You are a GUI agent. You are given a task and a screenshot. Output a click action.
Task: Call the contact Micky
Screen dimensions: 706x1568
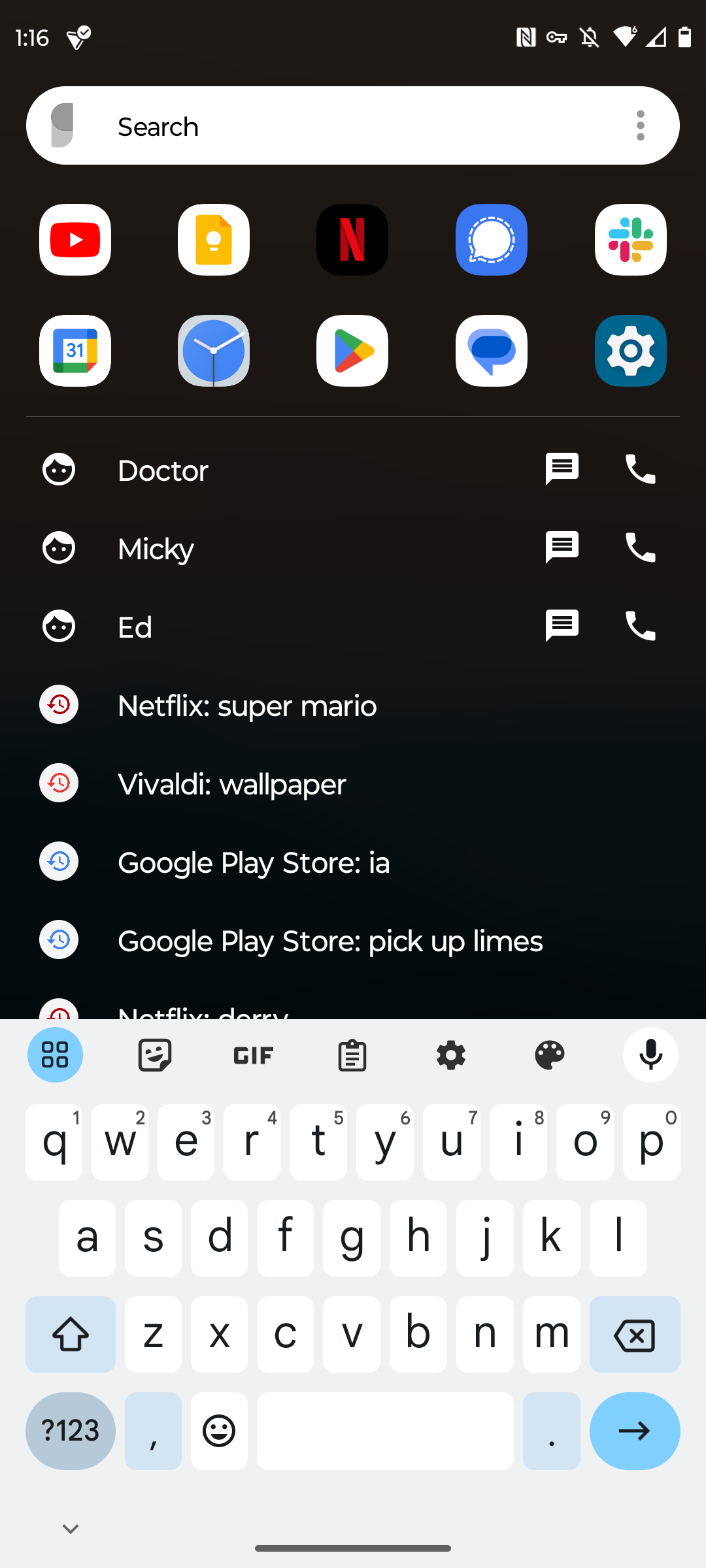(641, 547)
